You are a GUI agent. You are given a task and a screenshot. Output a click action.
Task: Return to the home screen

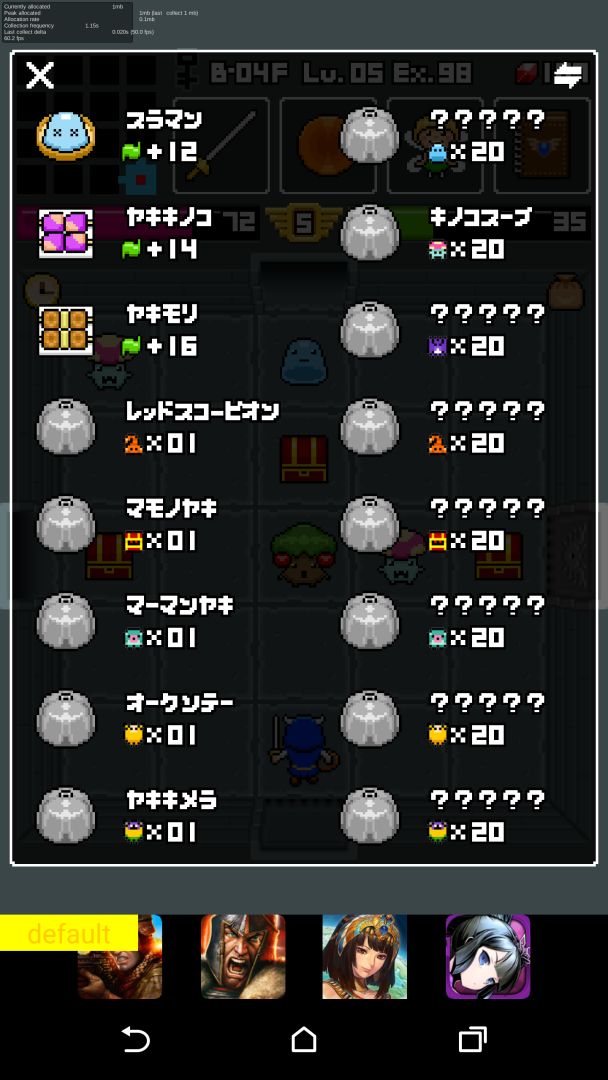[304, 1040]
